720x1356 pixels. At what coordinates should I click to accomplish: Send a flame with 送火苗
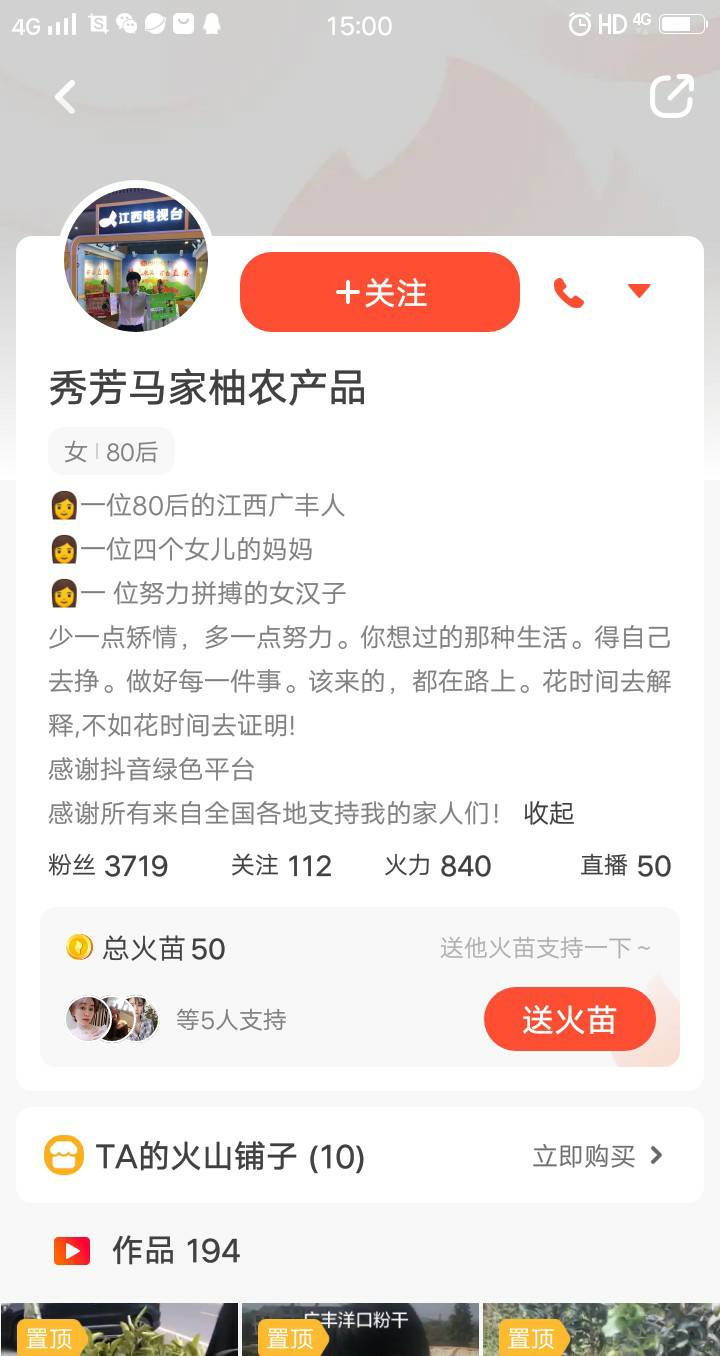coord(569,1020)
